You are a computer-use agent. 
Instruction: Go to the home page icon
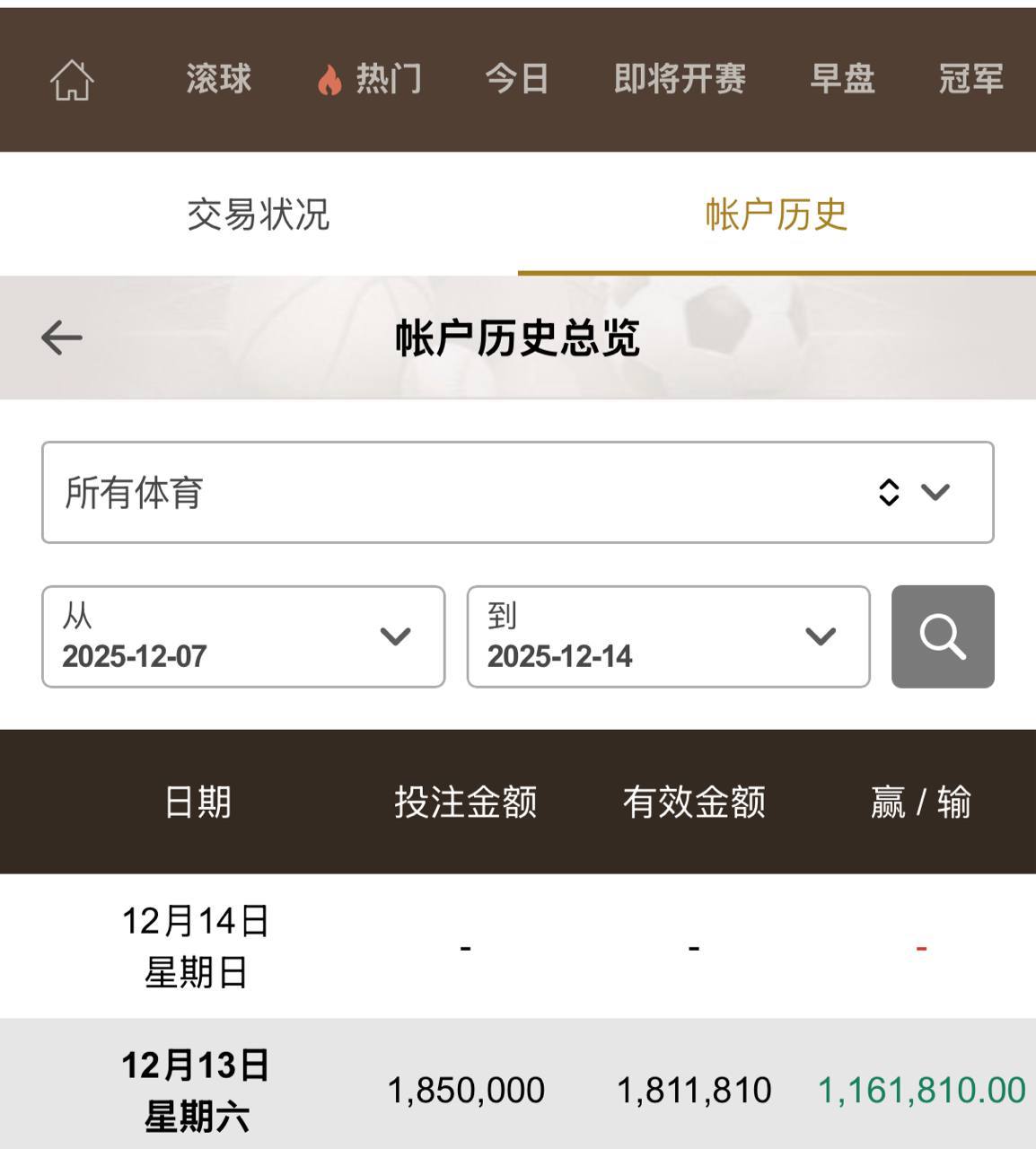pyautogui.click(x=72, y=80)
